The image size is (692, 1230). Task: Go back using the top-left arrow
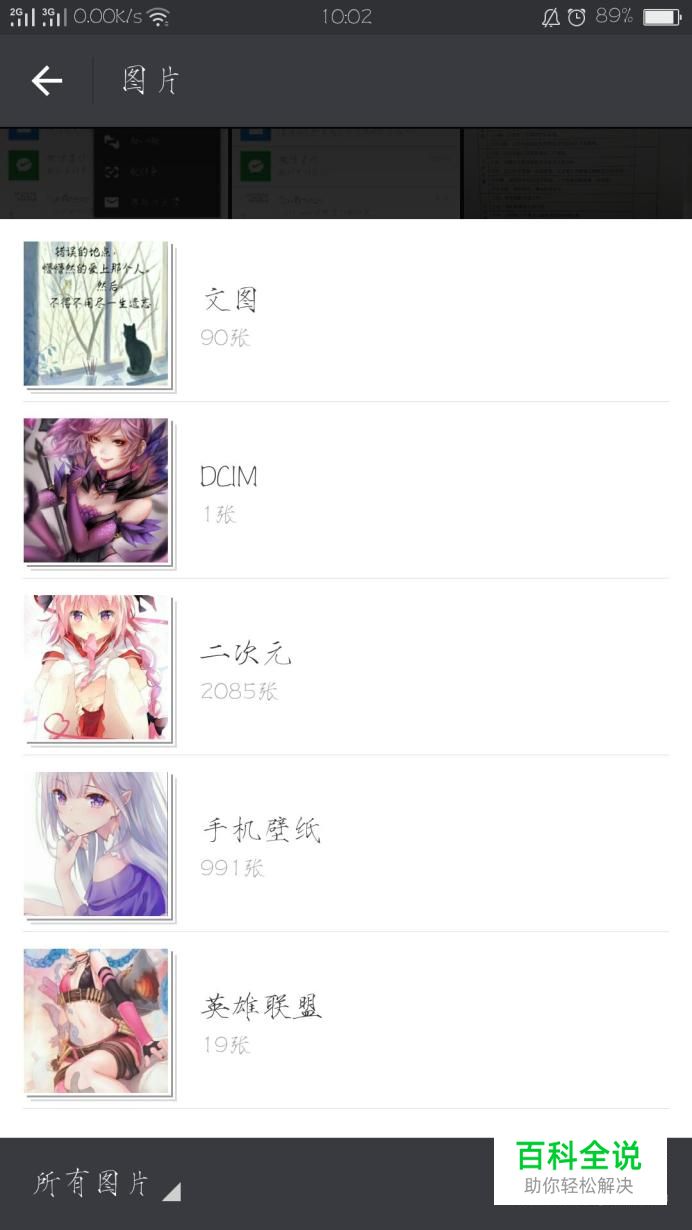click(x=47, y=81)
